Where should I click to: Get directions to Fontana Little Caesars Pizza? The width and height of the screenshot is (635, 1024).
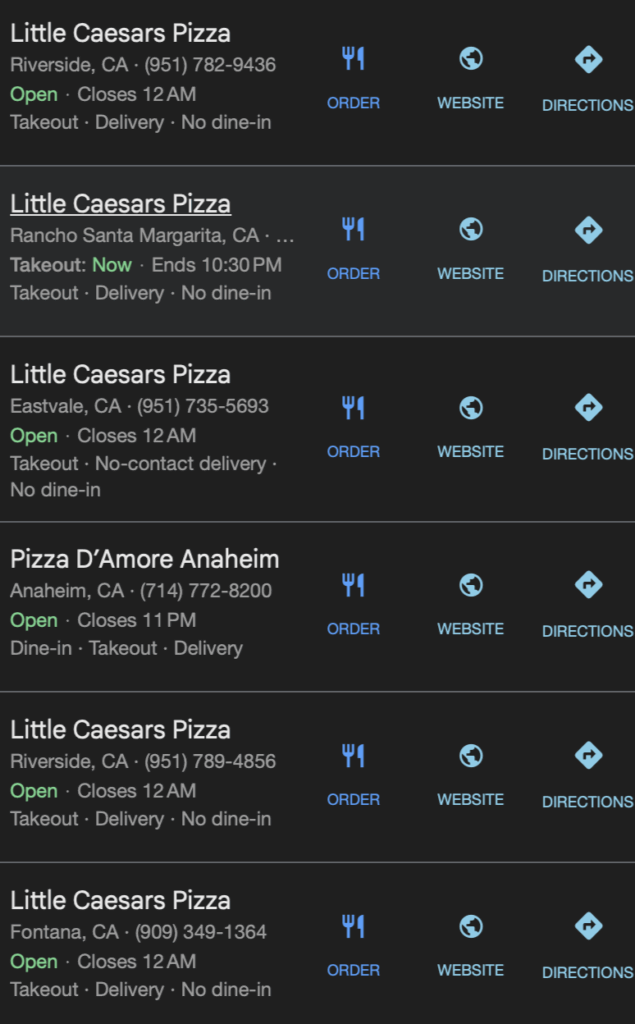[587, 945]
